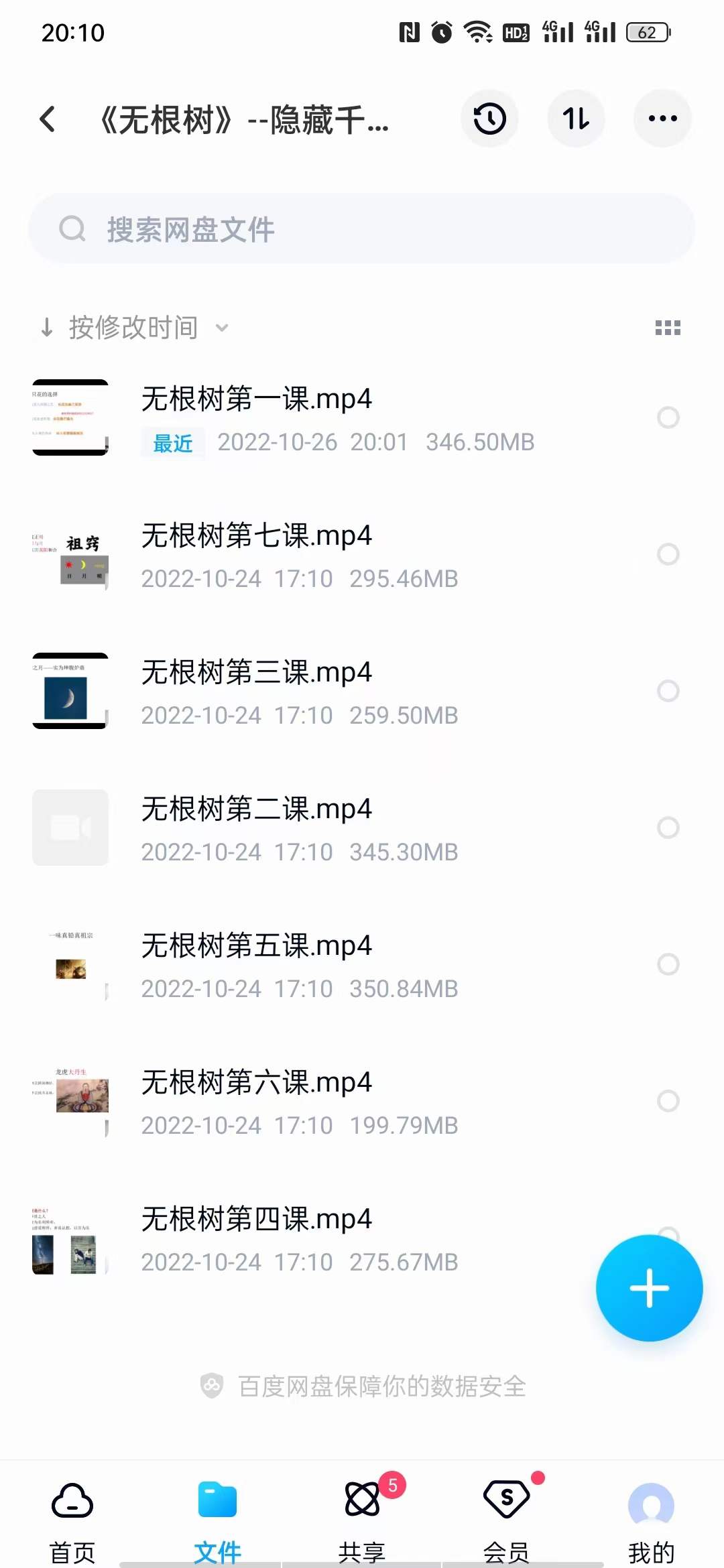Mark 无根树第五课.mp4 as selected
Image resolution: width=724 pixels, height=1568 pixels.
point(668,964)
